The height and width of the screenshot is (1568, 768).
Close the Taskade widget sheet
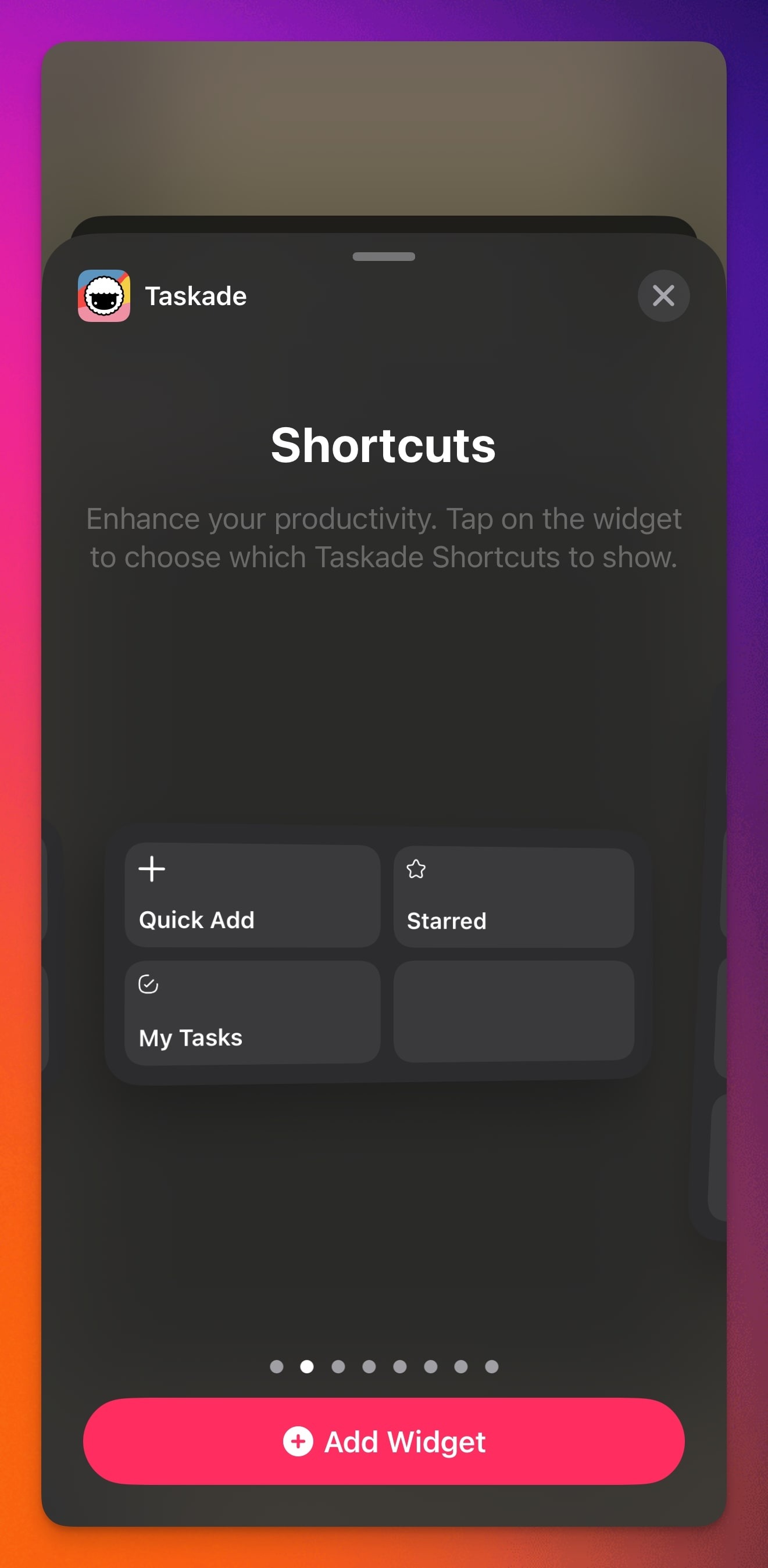point(663,296)
